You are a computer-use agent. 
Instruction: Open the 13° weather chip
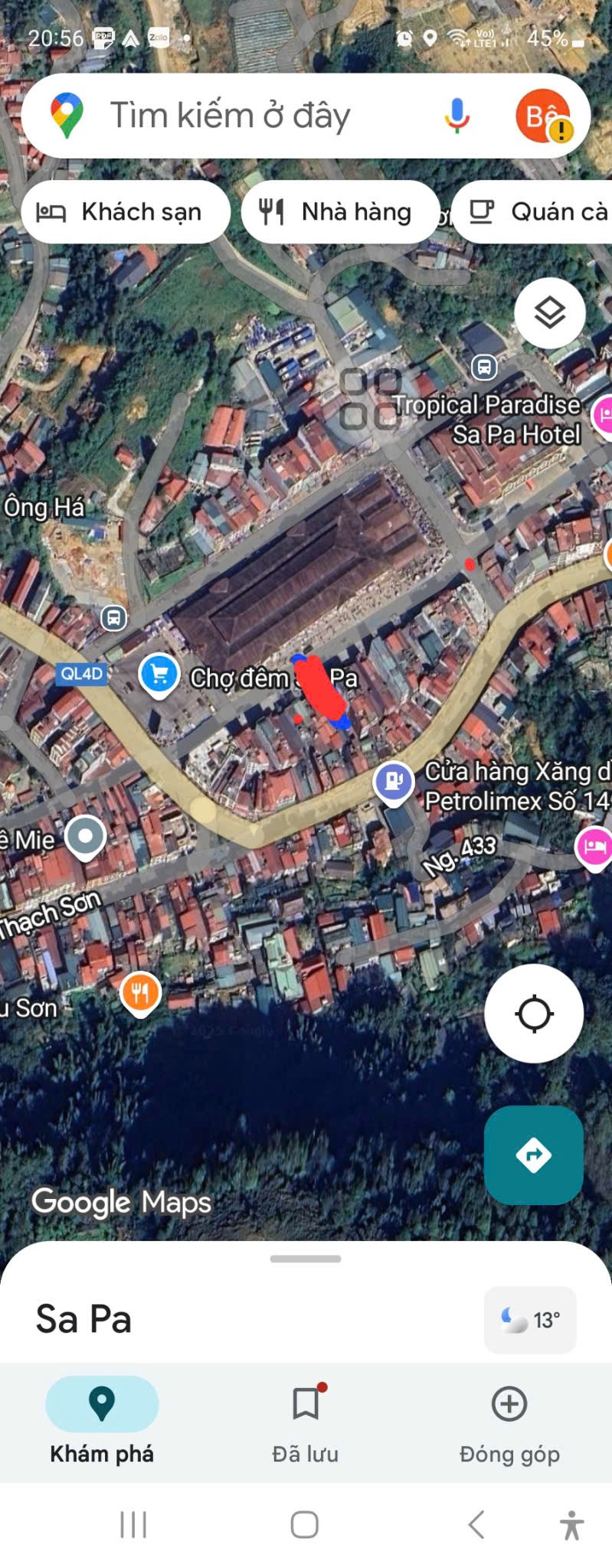(530, 1320)
